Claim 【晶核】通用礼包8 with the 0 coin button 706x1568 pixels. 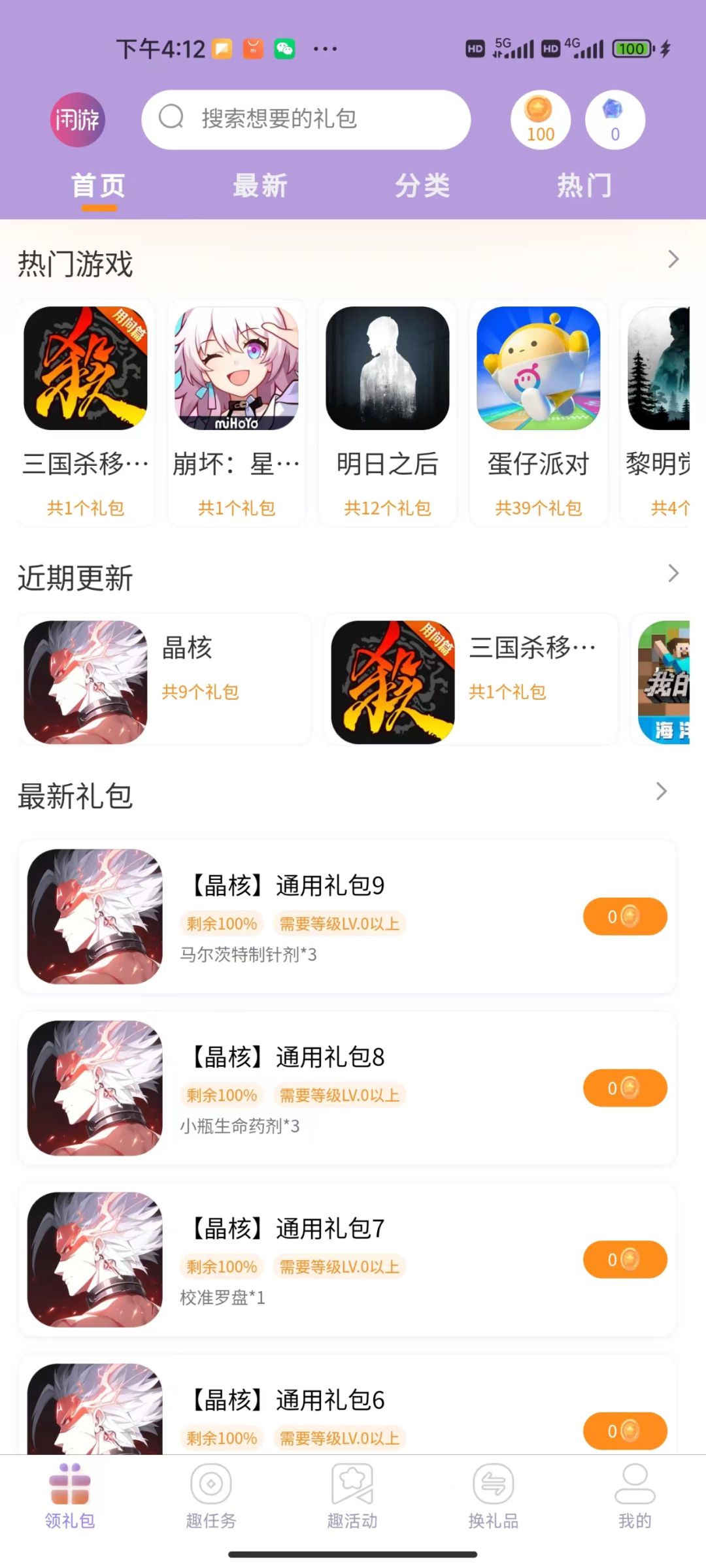pos(624,1088)
